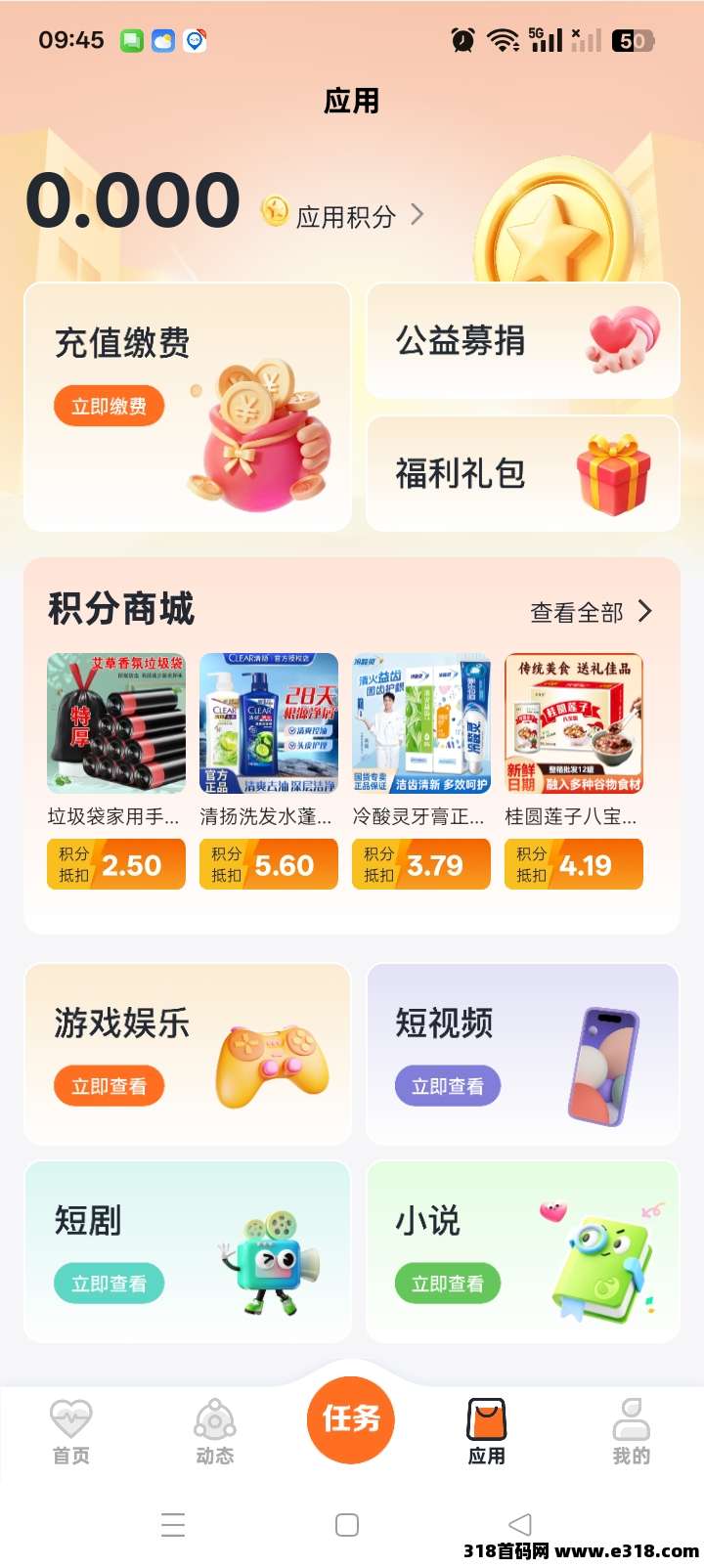Click 立即查看 under 短剧

click(109, 1283)
